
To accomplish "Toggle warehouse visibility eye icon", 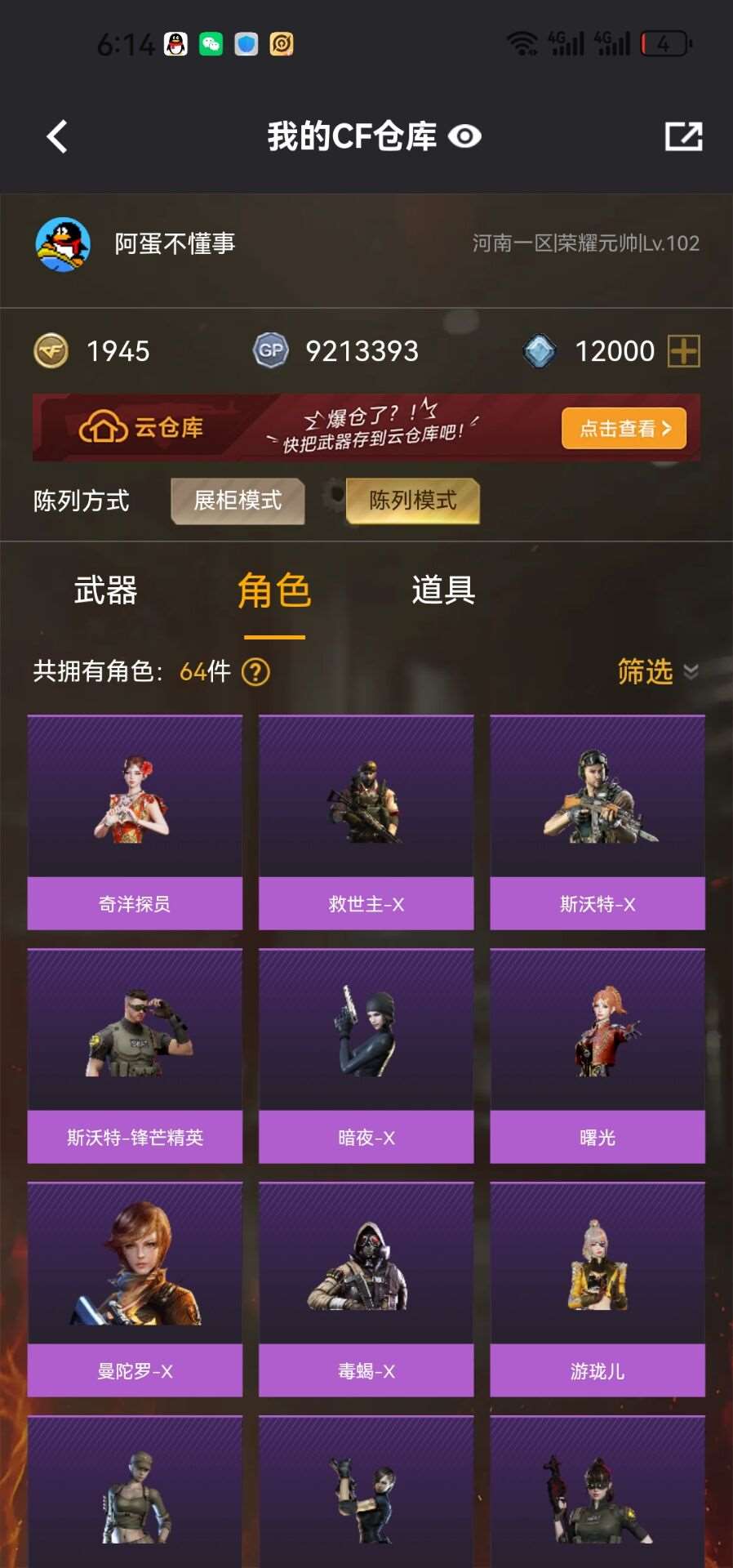I will coord(464,136).
